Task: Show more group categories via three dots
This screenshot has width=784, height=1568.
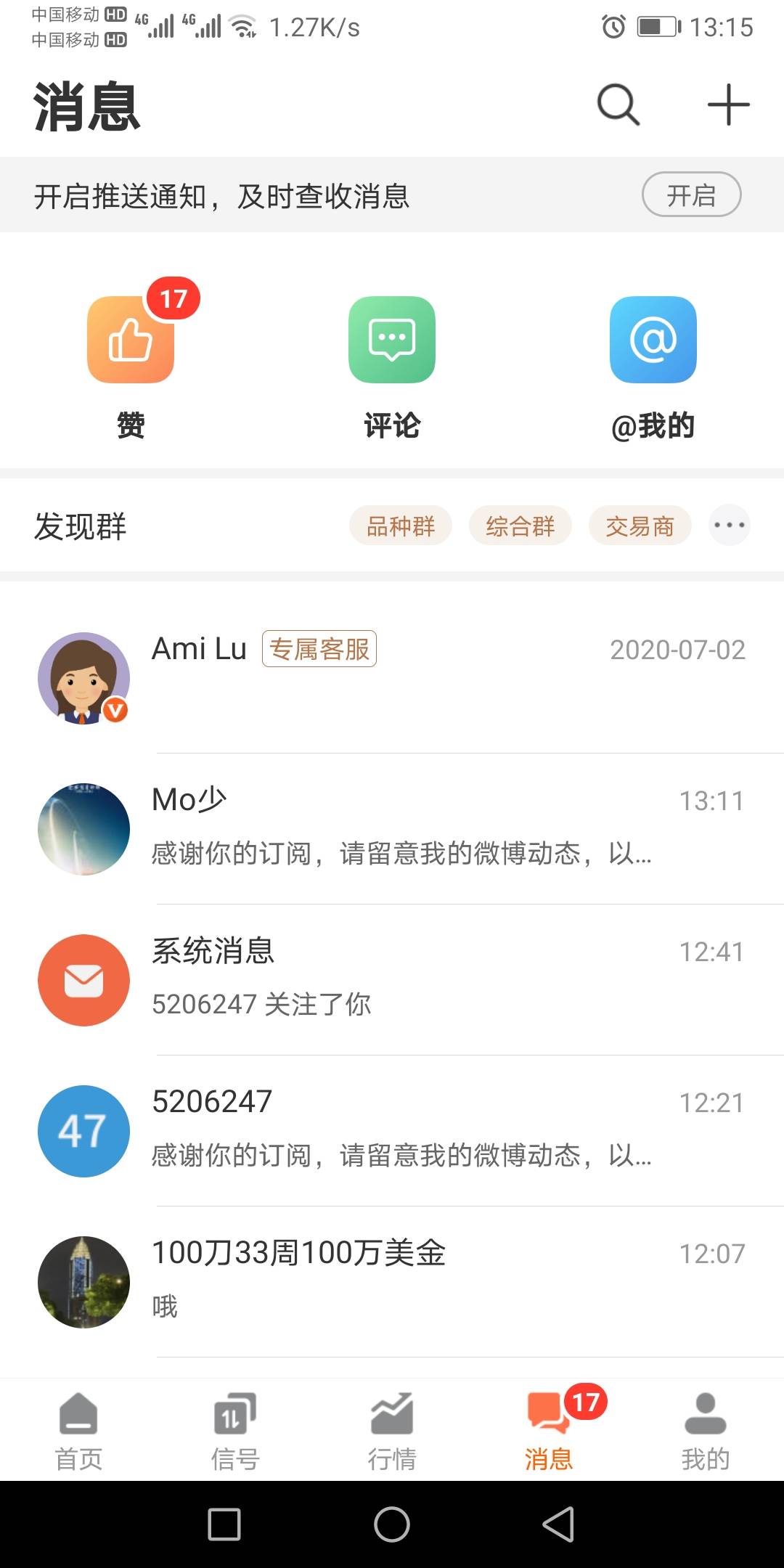Action: point(730,525)
